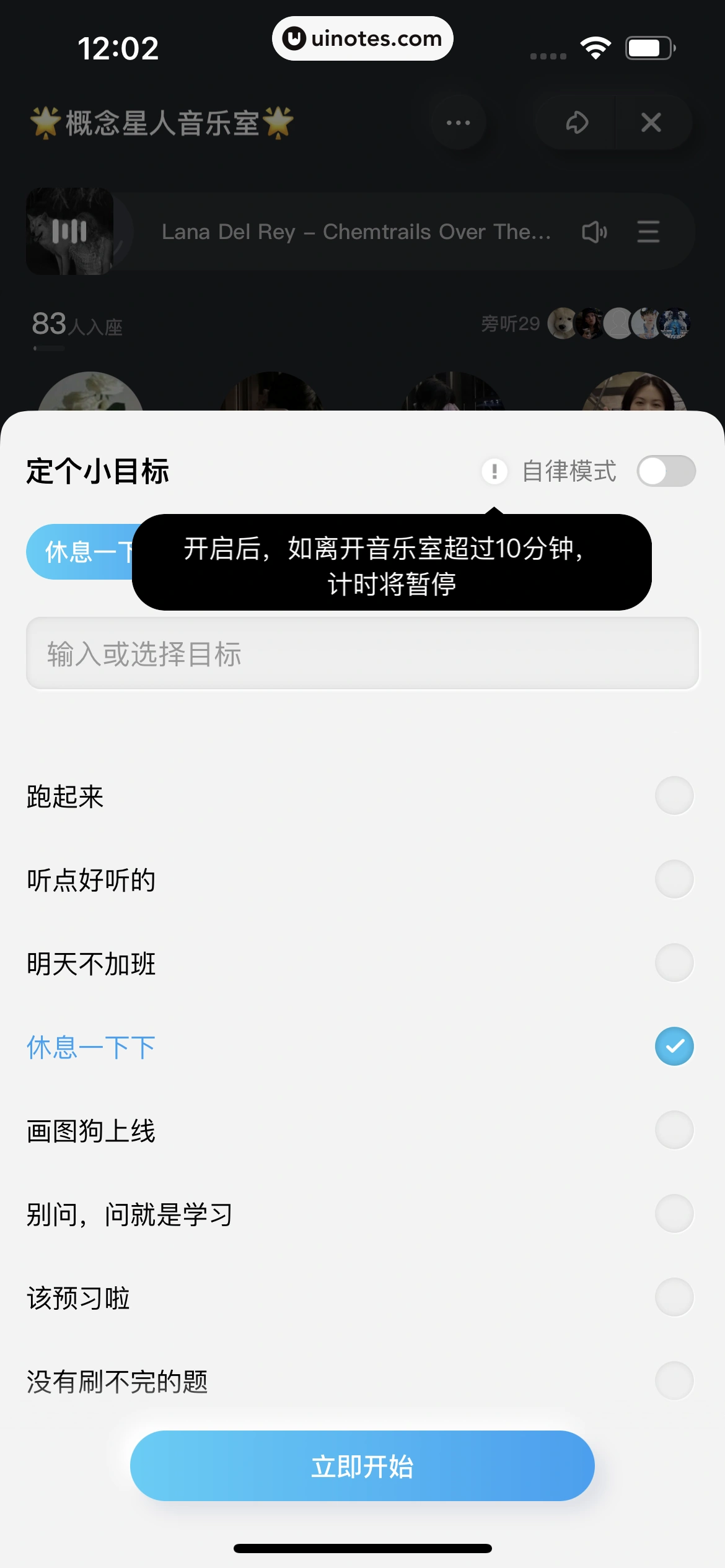Deselect the 休息一下下 goal checkmark

point(674,1047)
